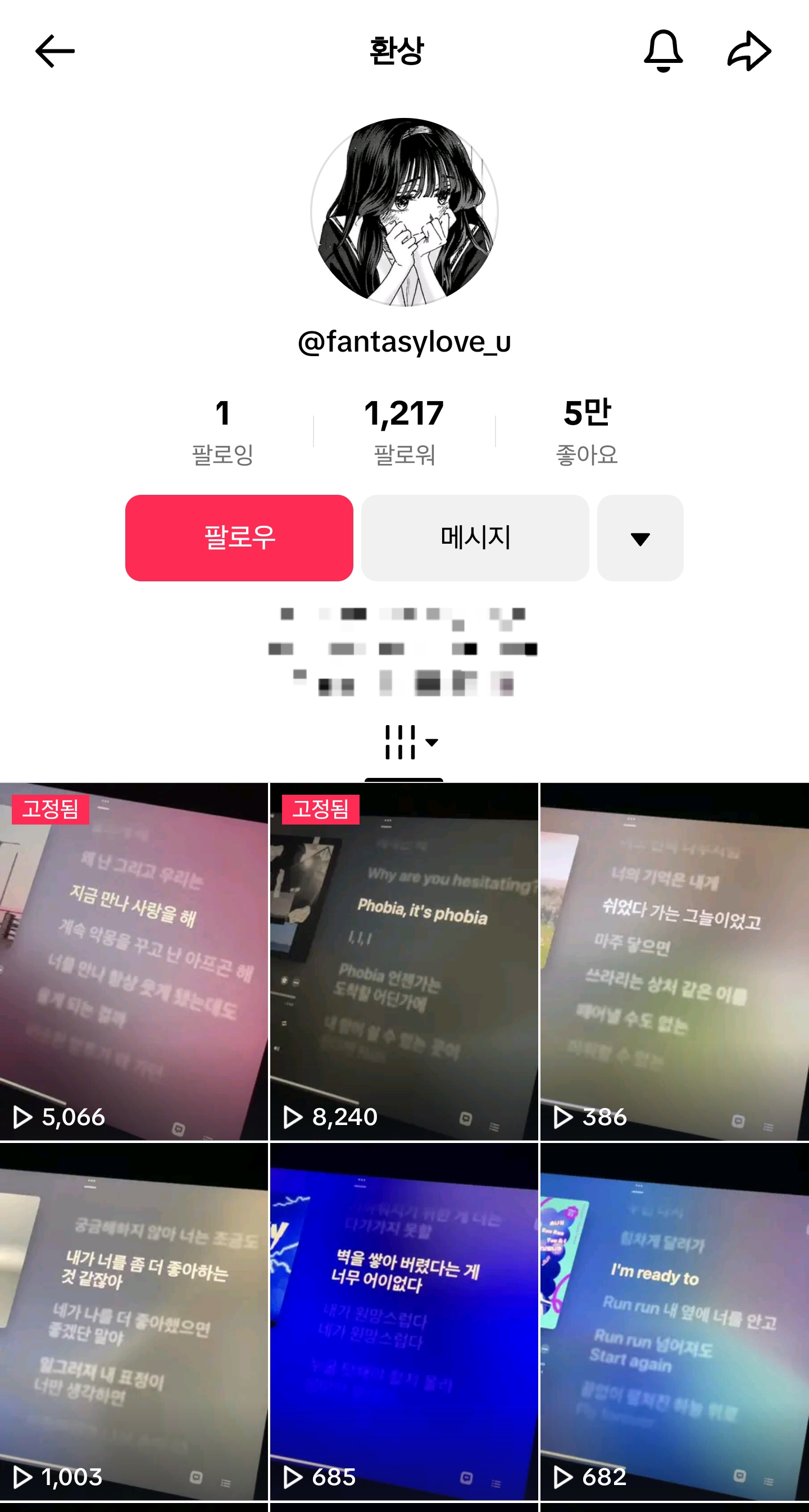The height and width of the screenshot is (1512, 809).
Task: View the 팔로잉 list
Action: tap(222, 431)
